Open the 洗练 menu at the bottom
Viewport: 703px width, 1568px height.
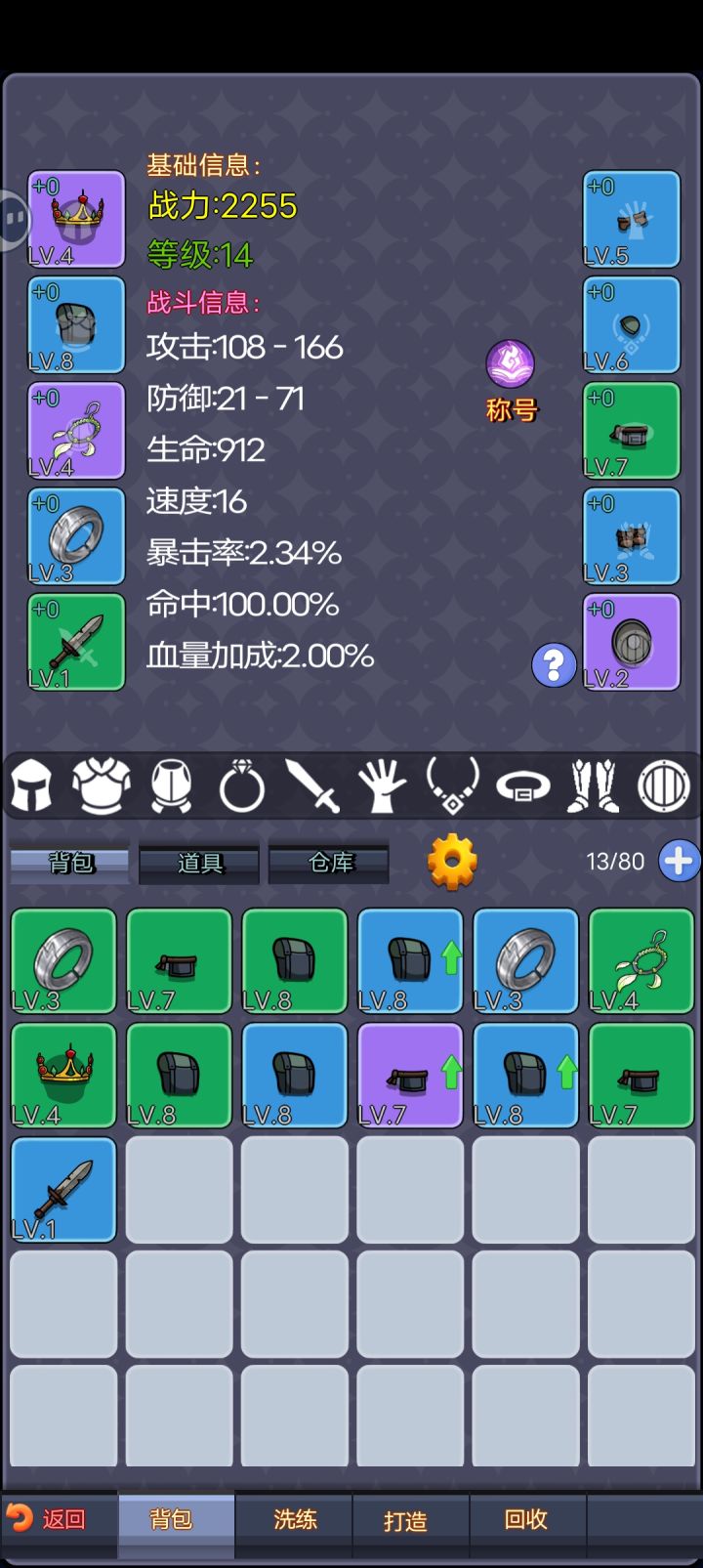point(293,1520)
